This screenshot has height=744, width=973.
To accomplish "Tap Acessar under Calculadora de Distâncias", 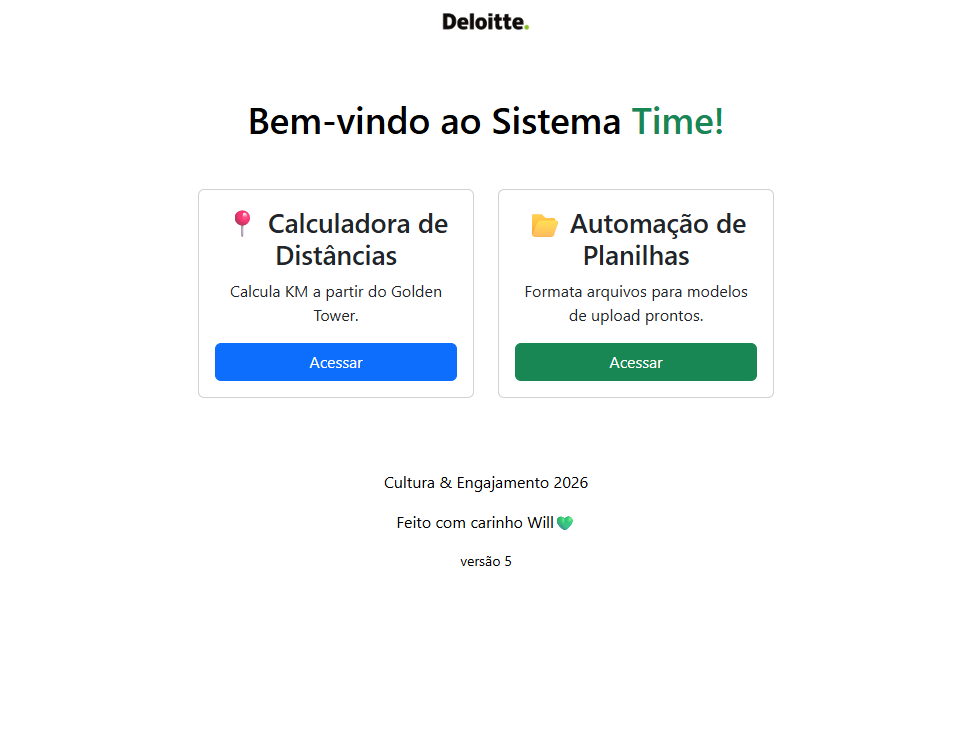I will (x=336, y=362).
